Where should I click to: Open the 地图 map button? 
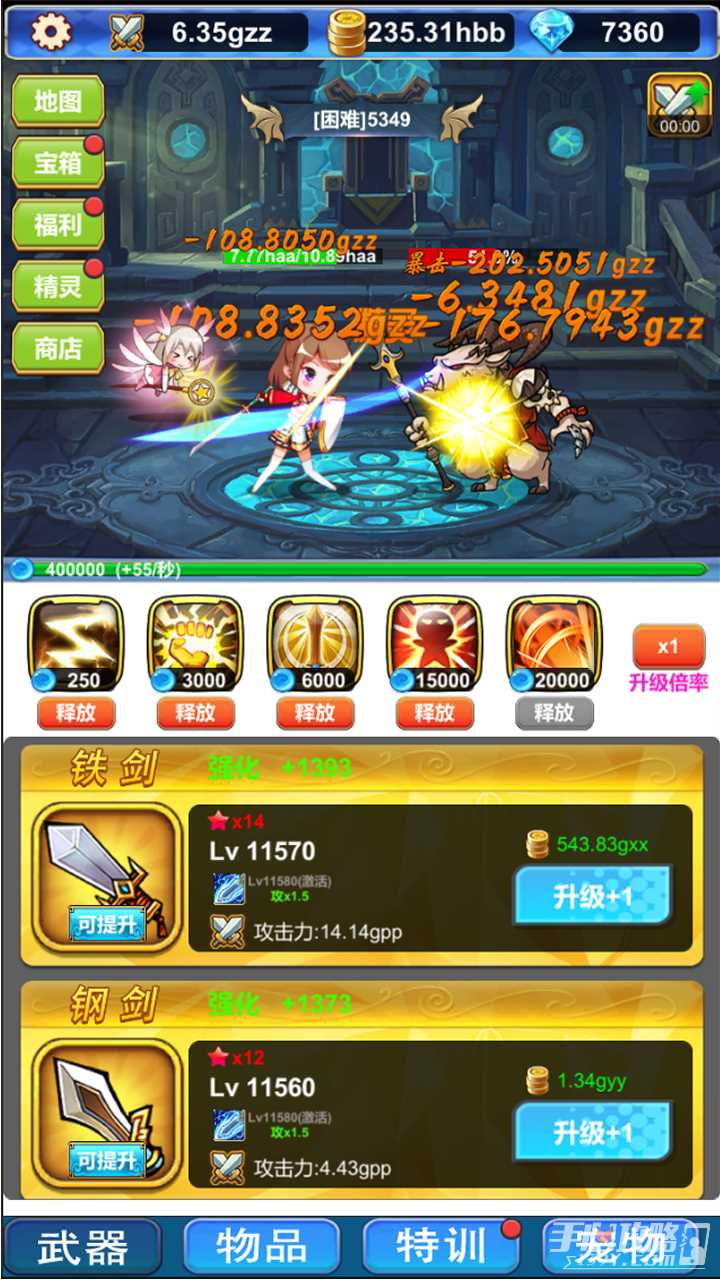[58, 102]
